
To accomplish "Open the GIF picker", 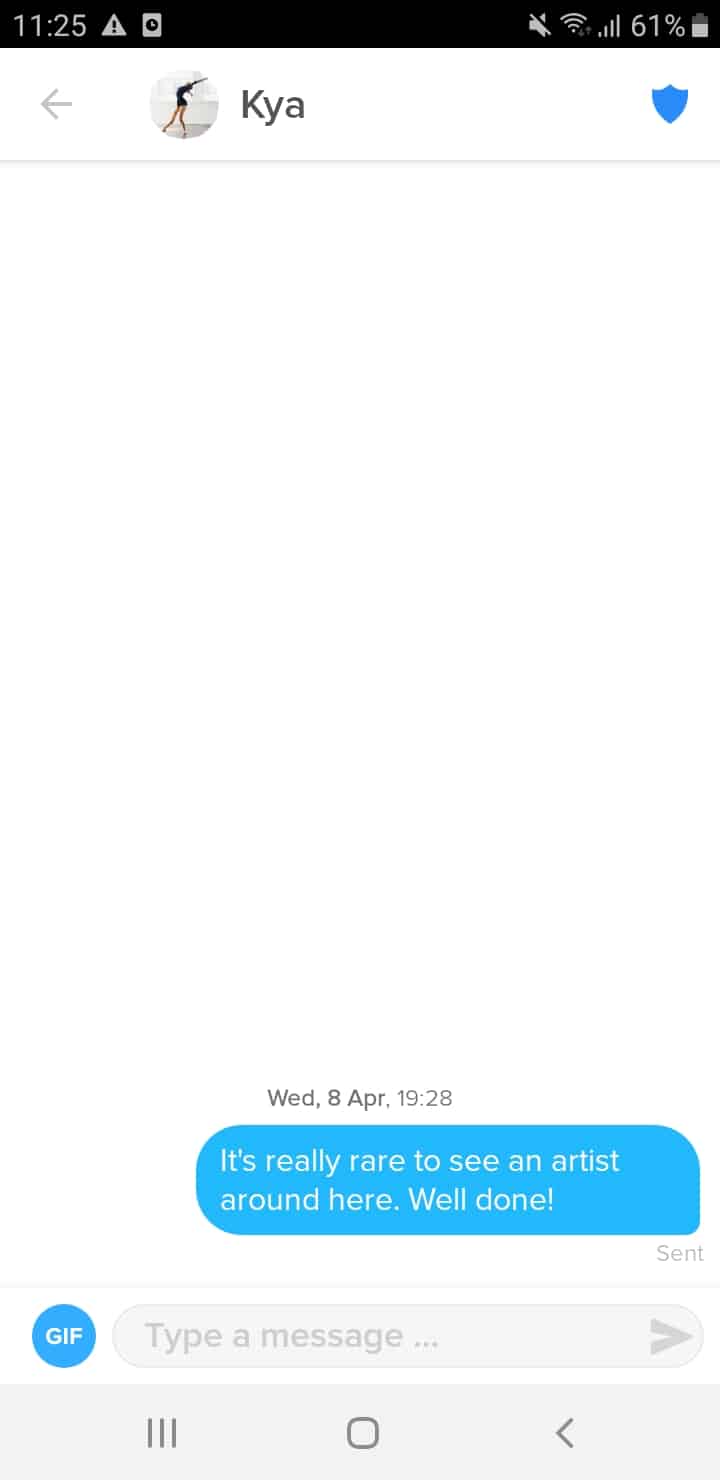I will [64, 1335].
